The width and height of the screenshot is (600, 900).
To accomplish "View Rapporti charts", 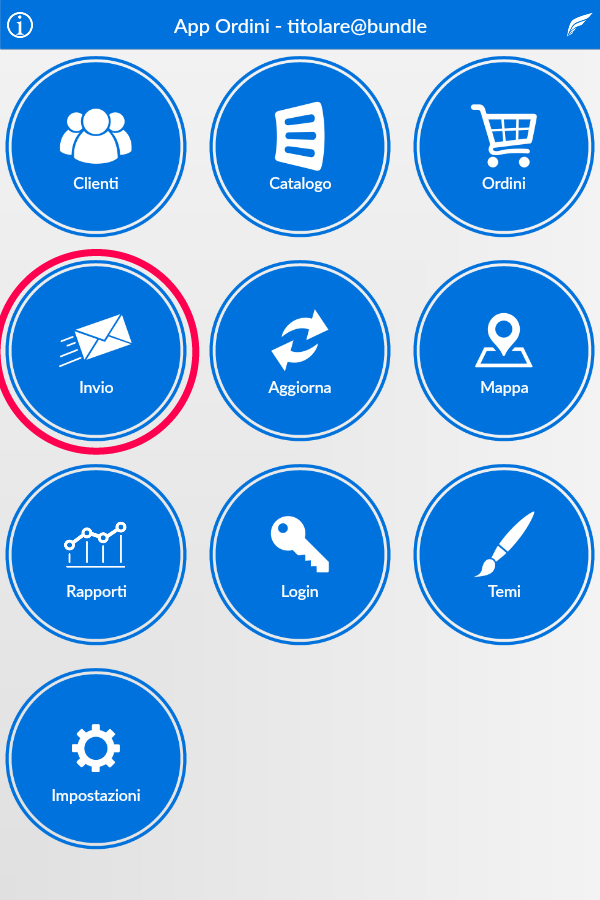I will 96,555.
